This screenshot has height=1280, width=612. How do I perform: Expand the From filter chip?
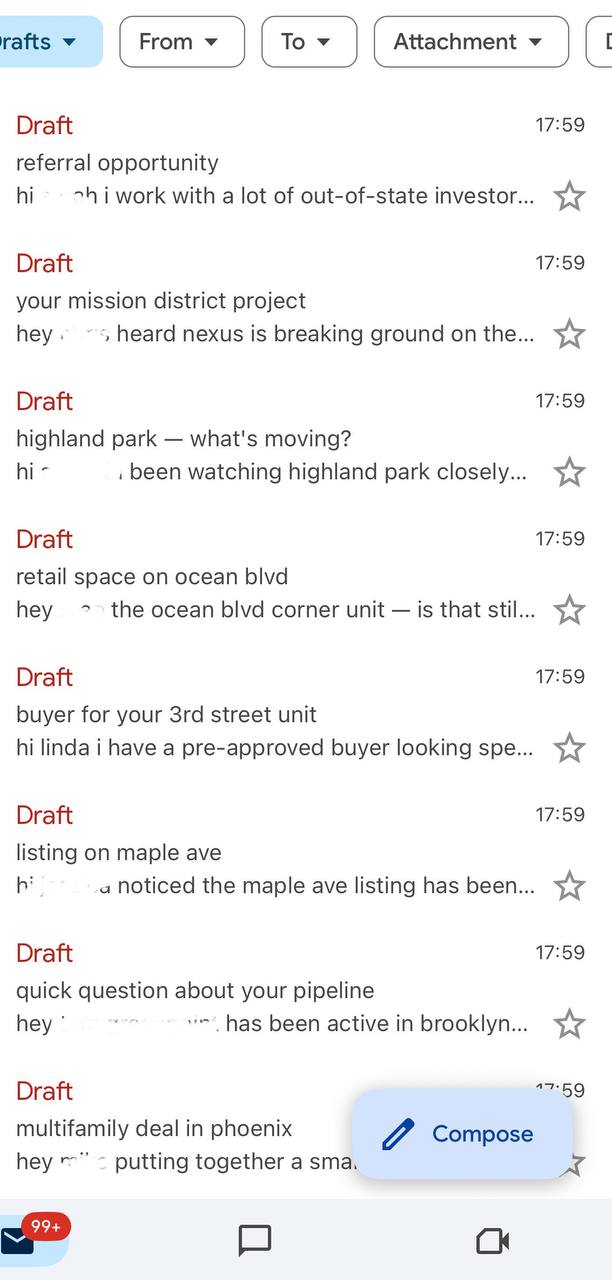tap(181, 42)
